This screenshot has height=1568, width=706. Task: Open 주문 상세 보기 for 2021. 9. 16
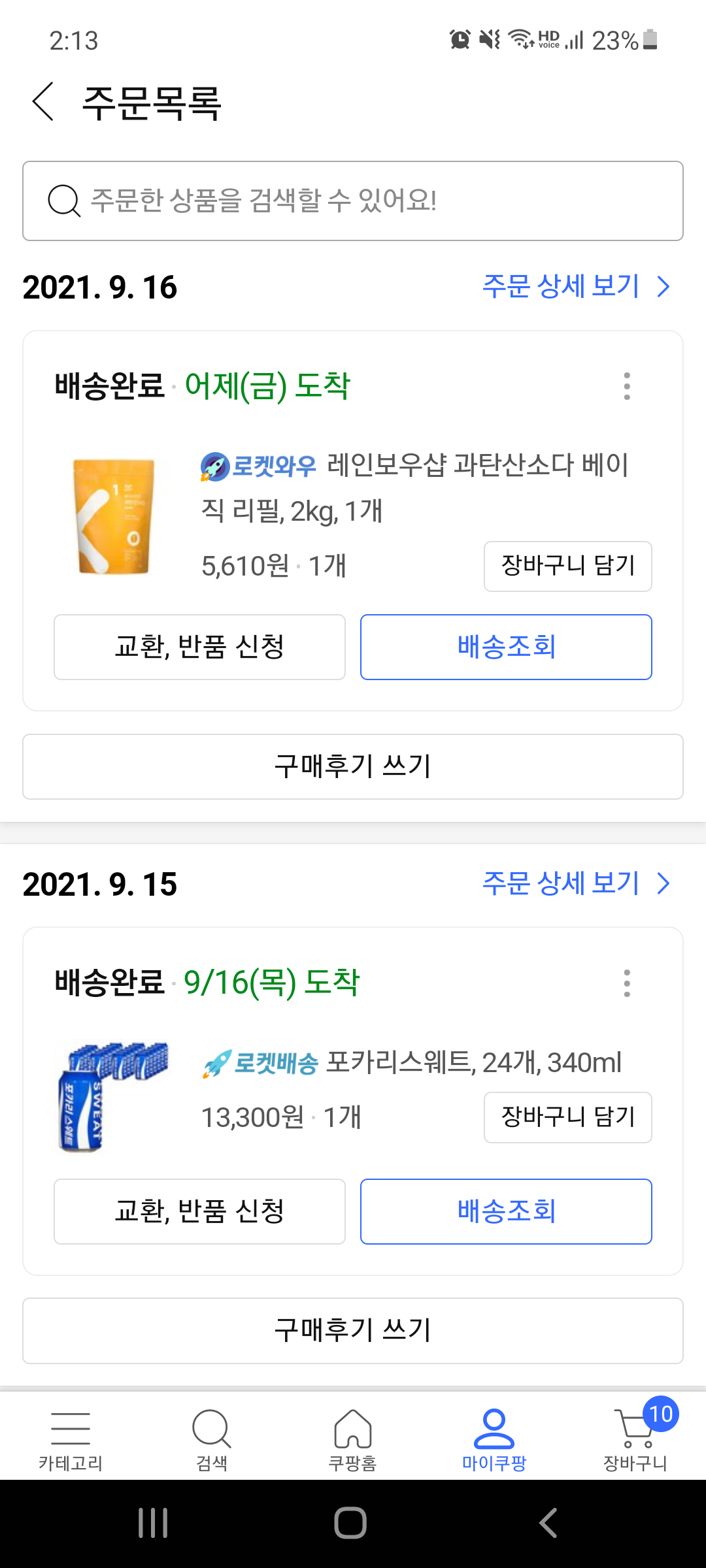[x=575, y=286]
